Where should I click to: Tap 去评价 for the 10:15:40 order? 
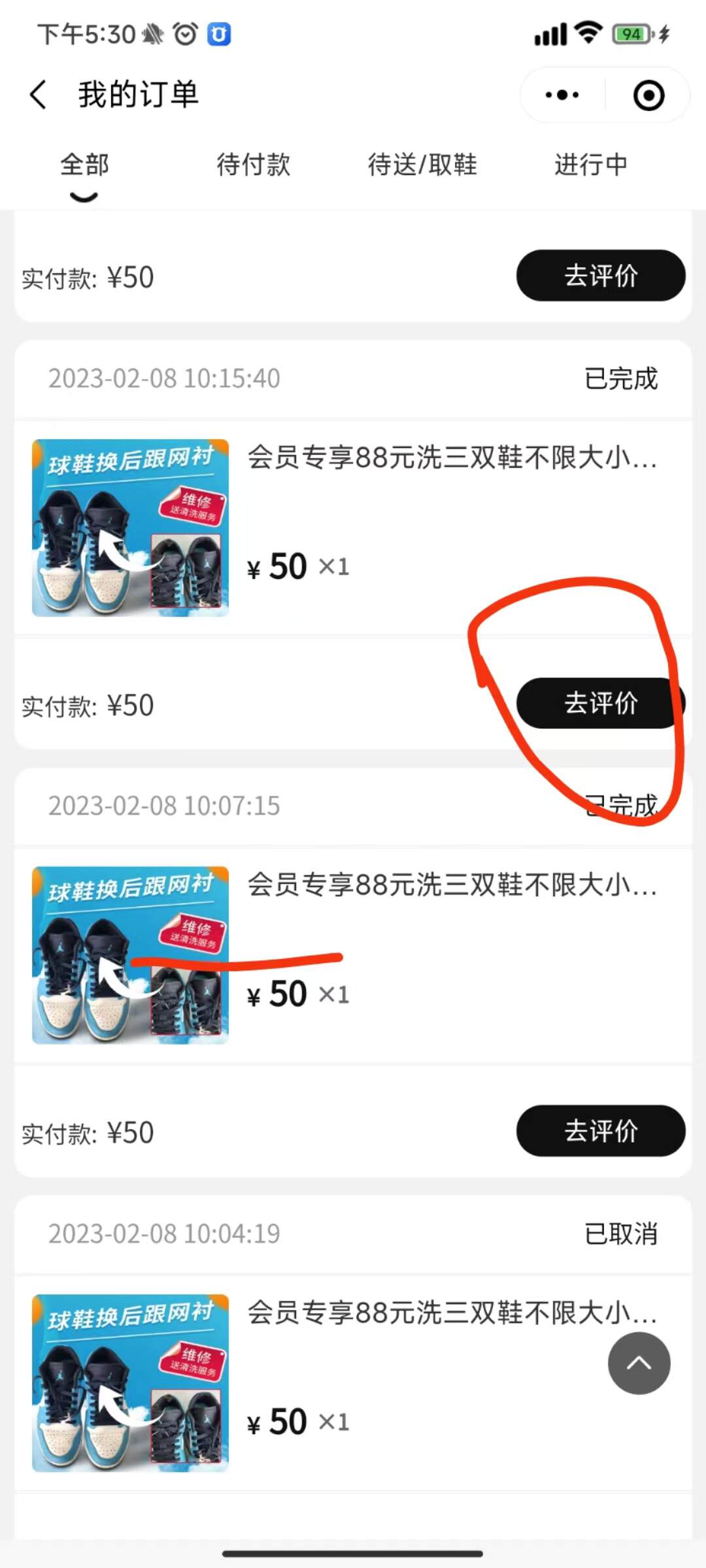pos(600,703)
